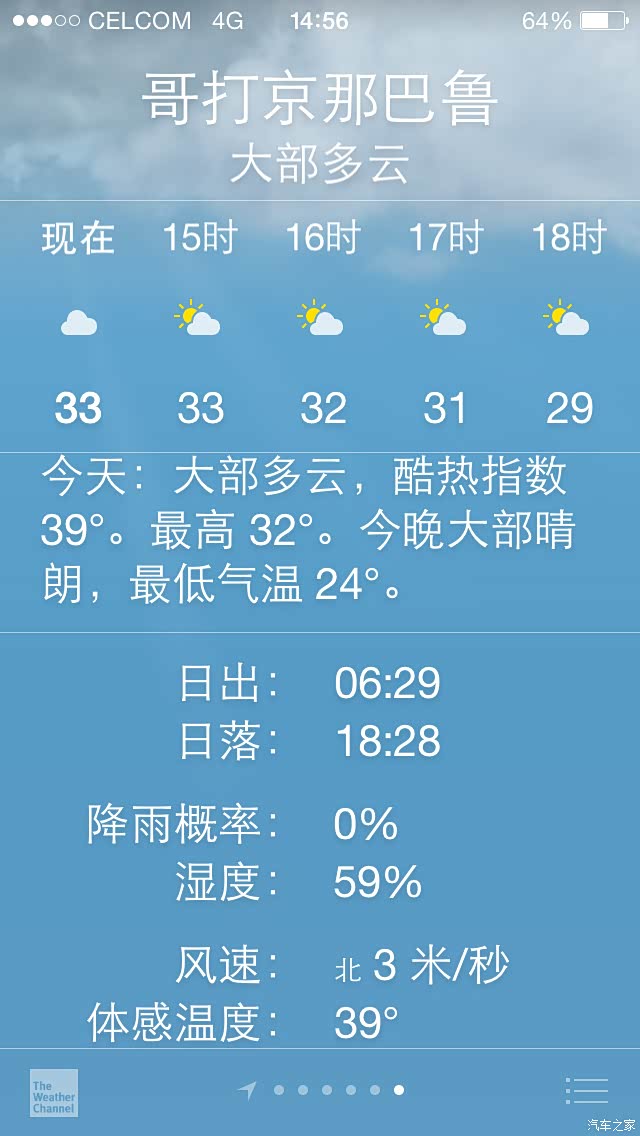Open the city list view
The height and width of the screenshot is (1136, 640).
[x=586, y=1090]
